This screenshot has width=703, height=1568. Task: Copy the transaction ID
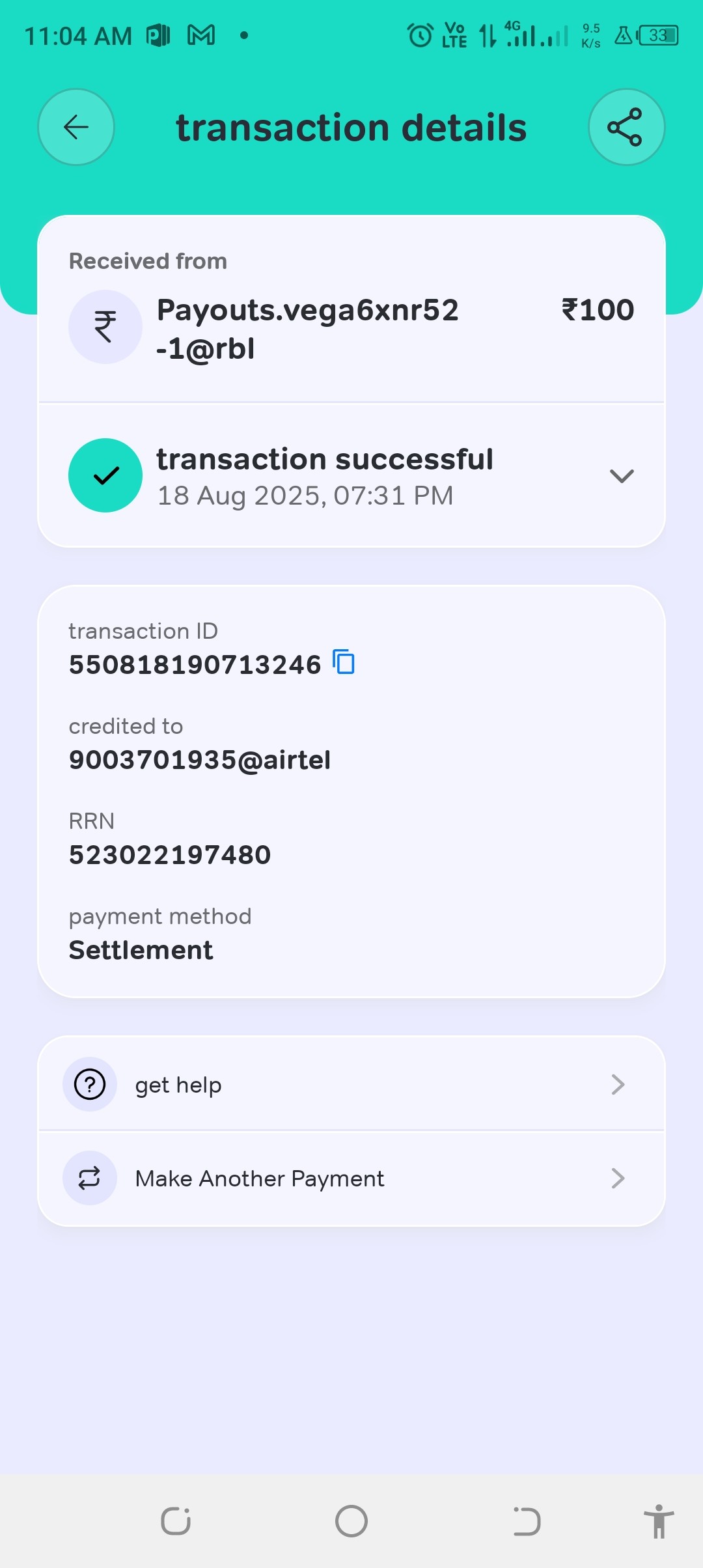coord(344,662)
